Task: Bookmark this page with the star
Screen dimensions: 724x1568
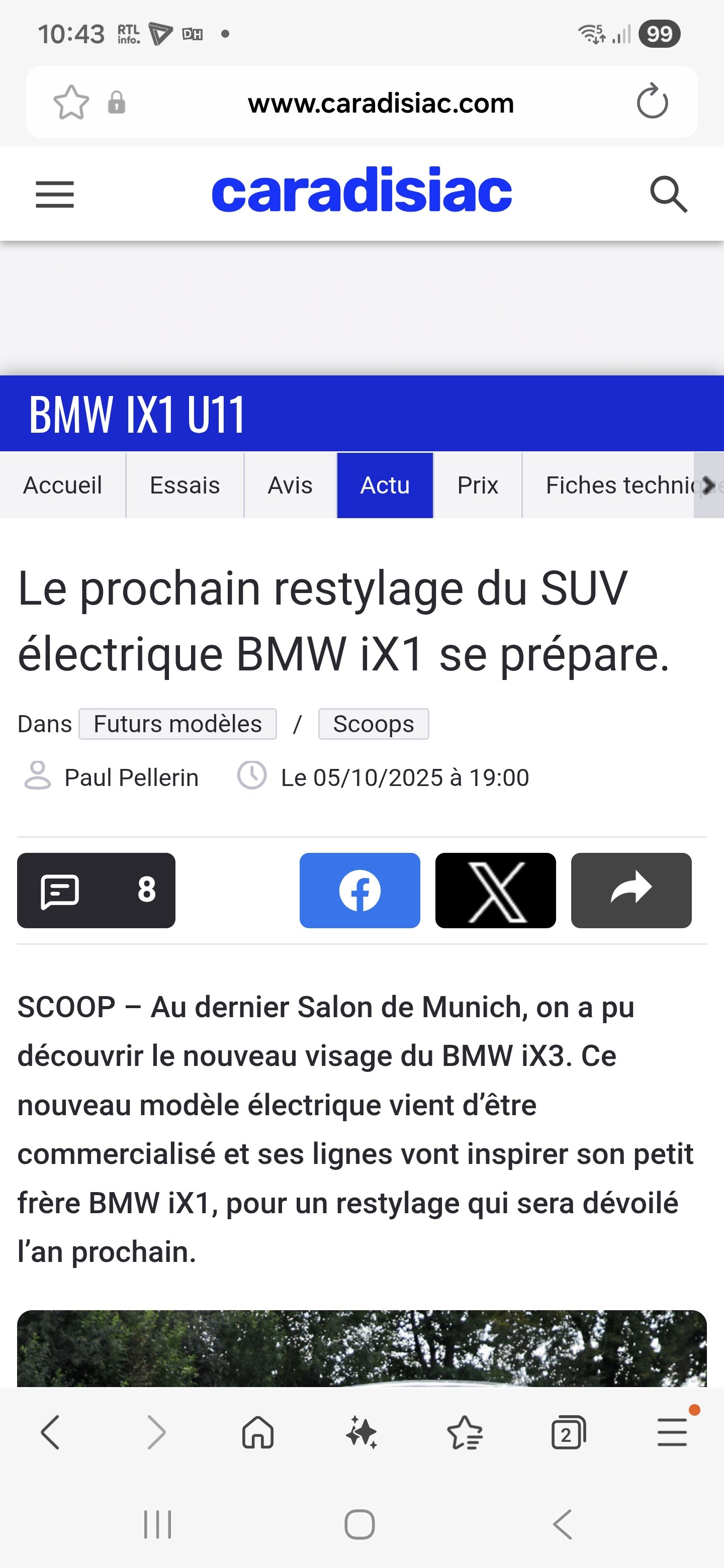Action: [x=71, y=102]
